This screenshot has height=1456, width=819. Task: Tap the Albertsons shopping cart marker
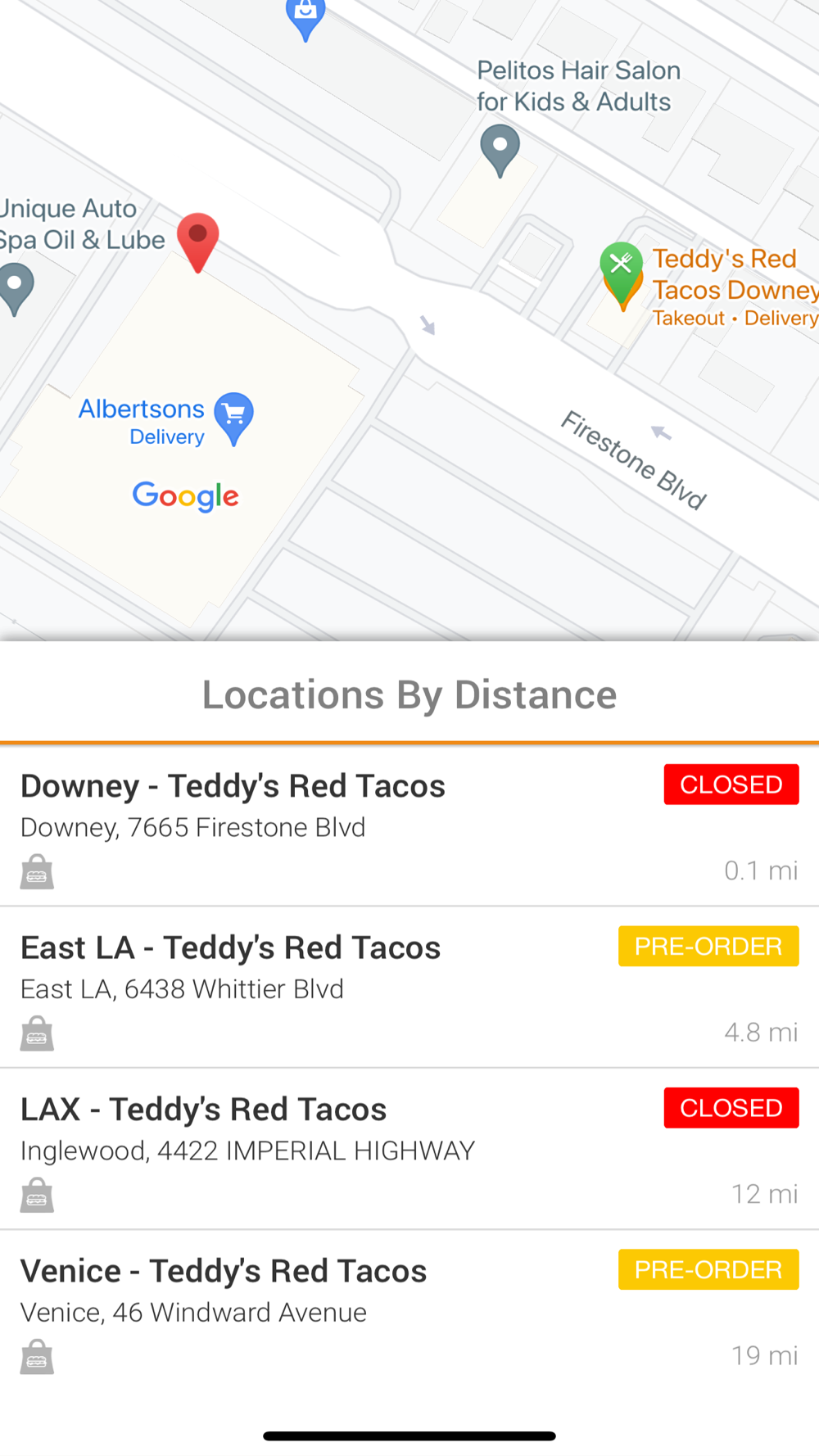point(234,418)
